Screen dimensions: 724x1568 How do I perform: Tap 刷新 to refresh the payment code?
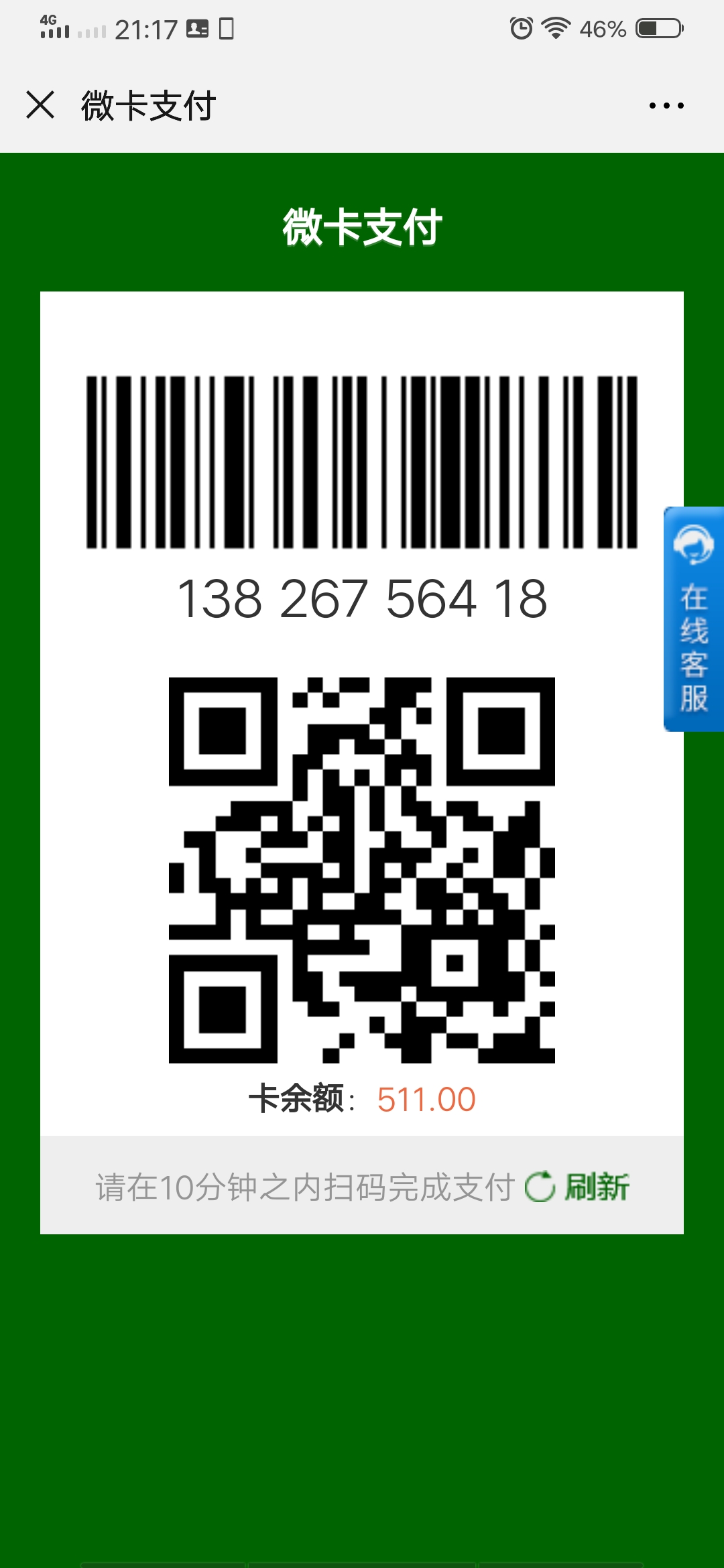(577, 1187)
